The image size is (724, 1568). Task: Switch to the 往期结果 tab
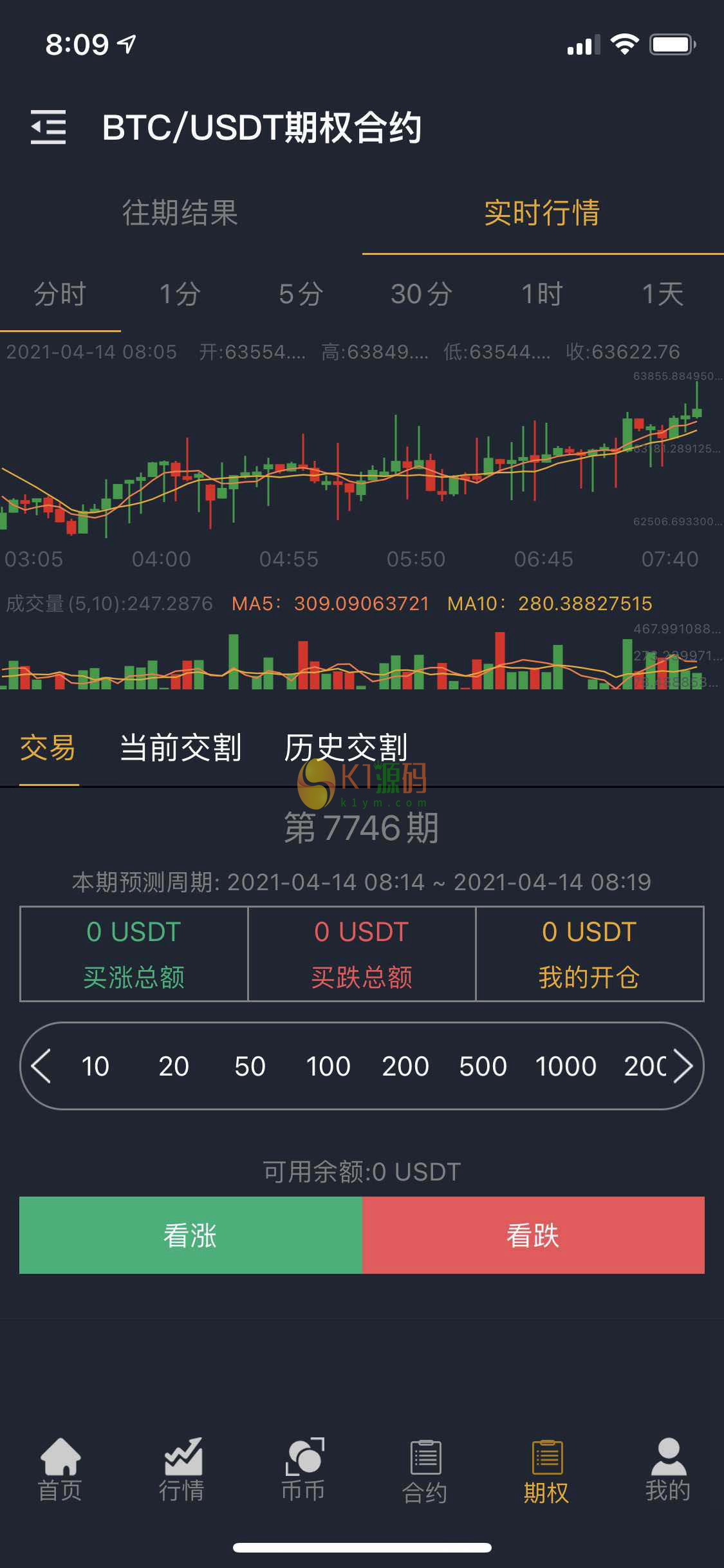181,213
